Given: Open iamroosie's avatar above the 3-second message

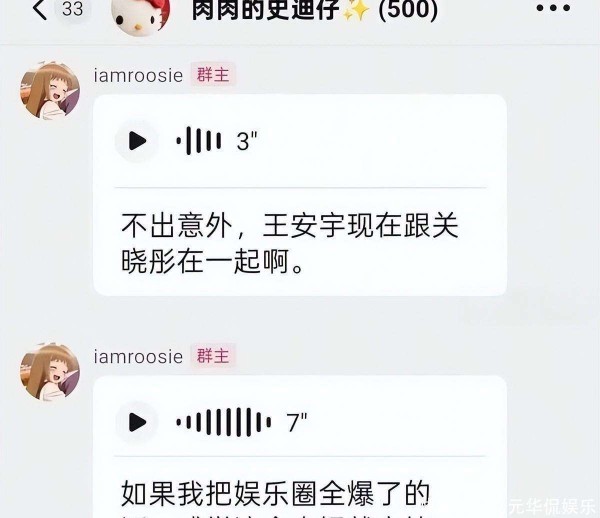Looking at the screenshot, I should coord(50,90).
